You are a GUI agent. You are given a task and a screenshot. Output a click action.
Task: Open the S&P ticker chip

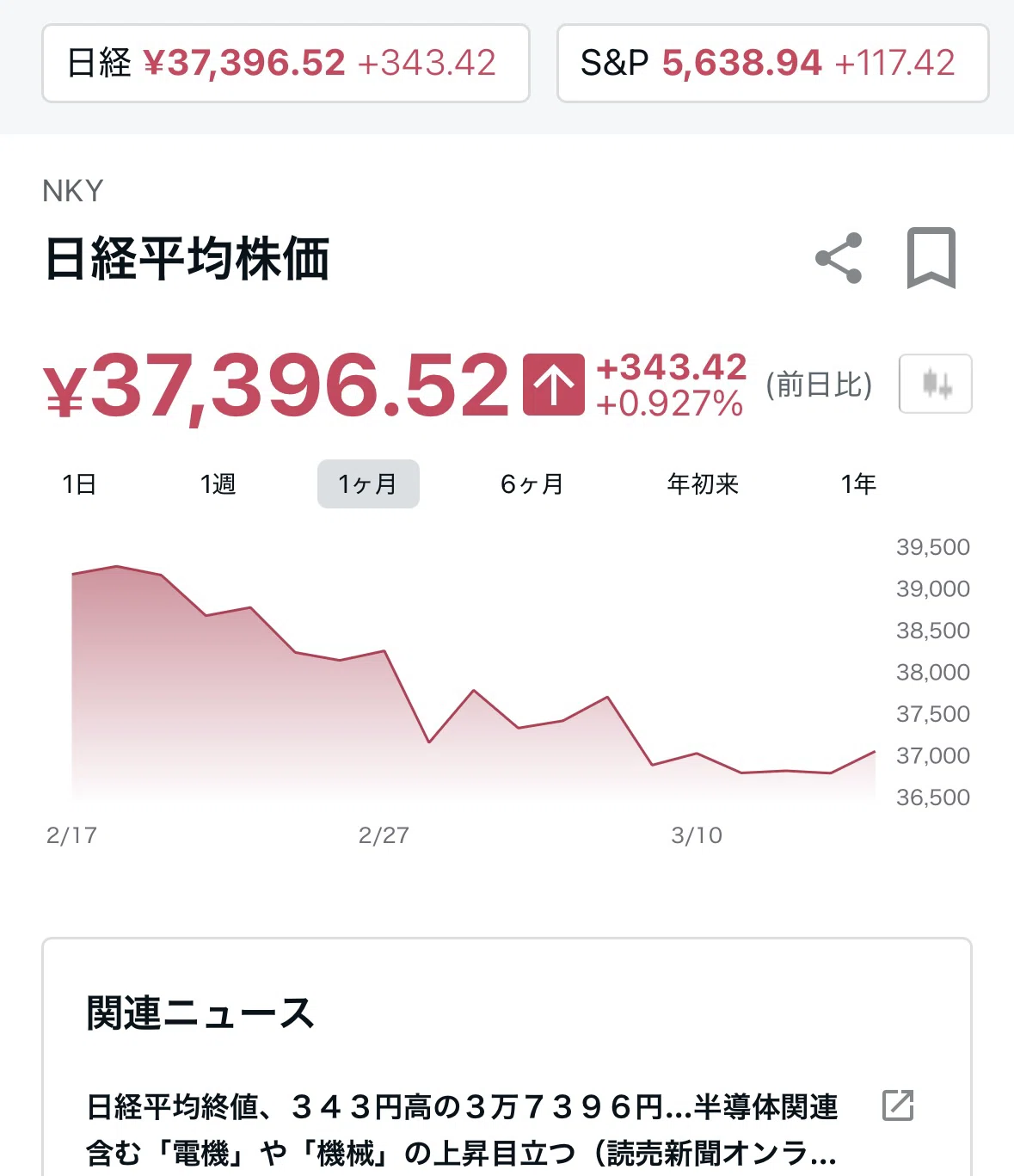pyautogui.click(x=772, y=64)
